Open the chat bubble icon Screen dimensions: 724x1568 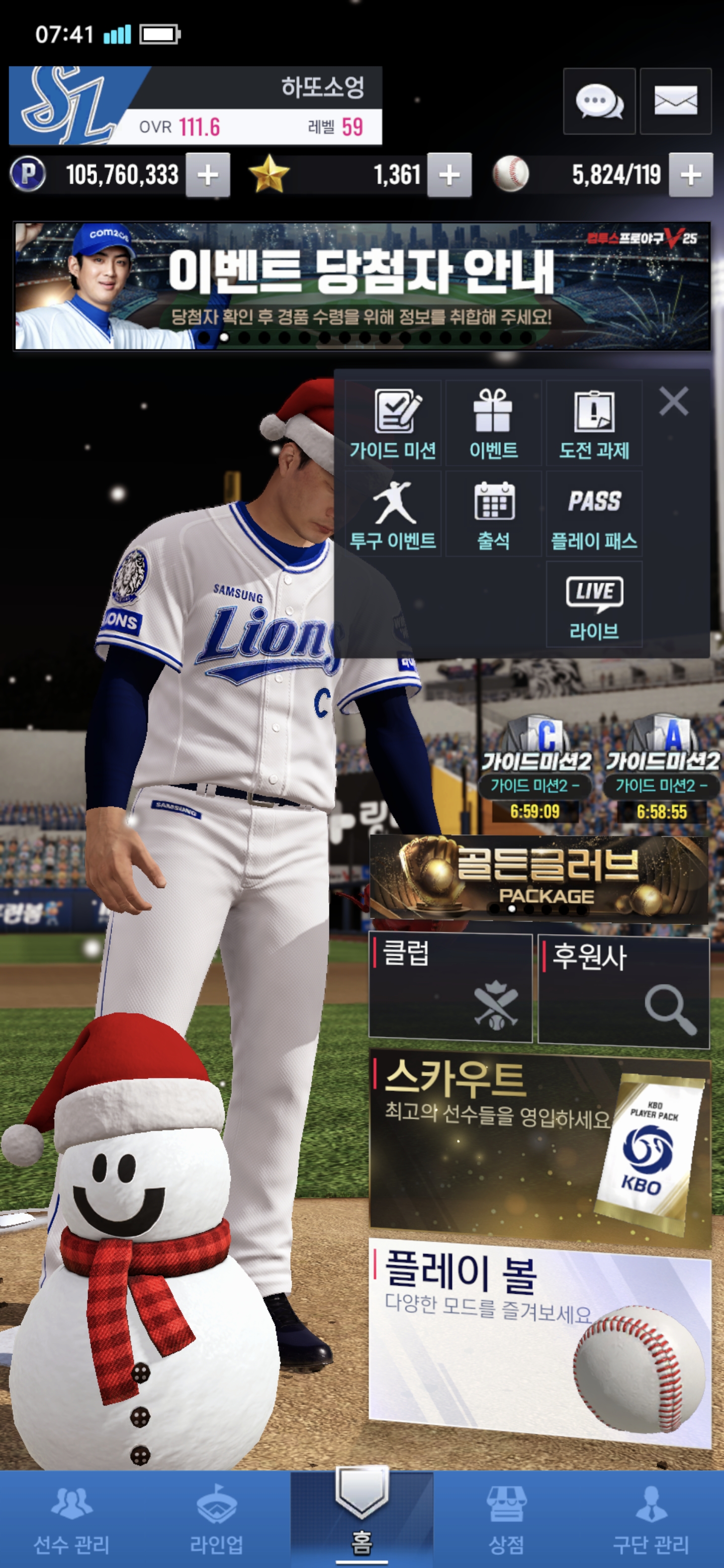point(599,101)
